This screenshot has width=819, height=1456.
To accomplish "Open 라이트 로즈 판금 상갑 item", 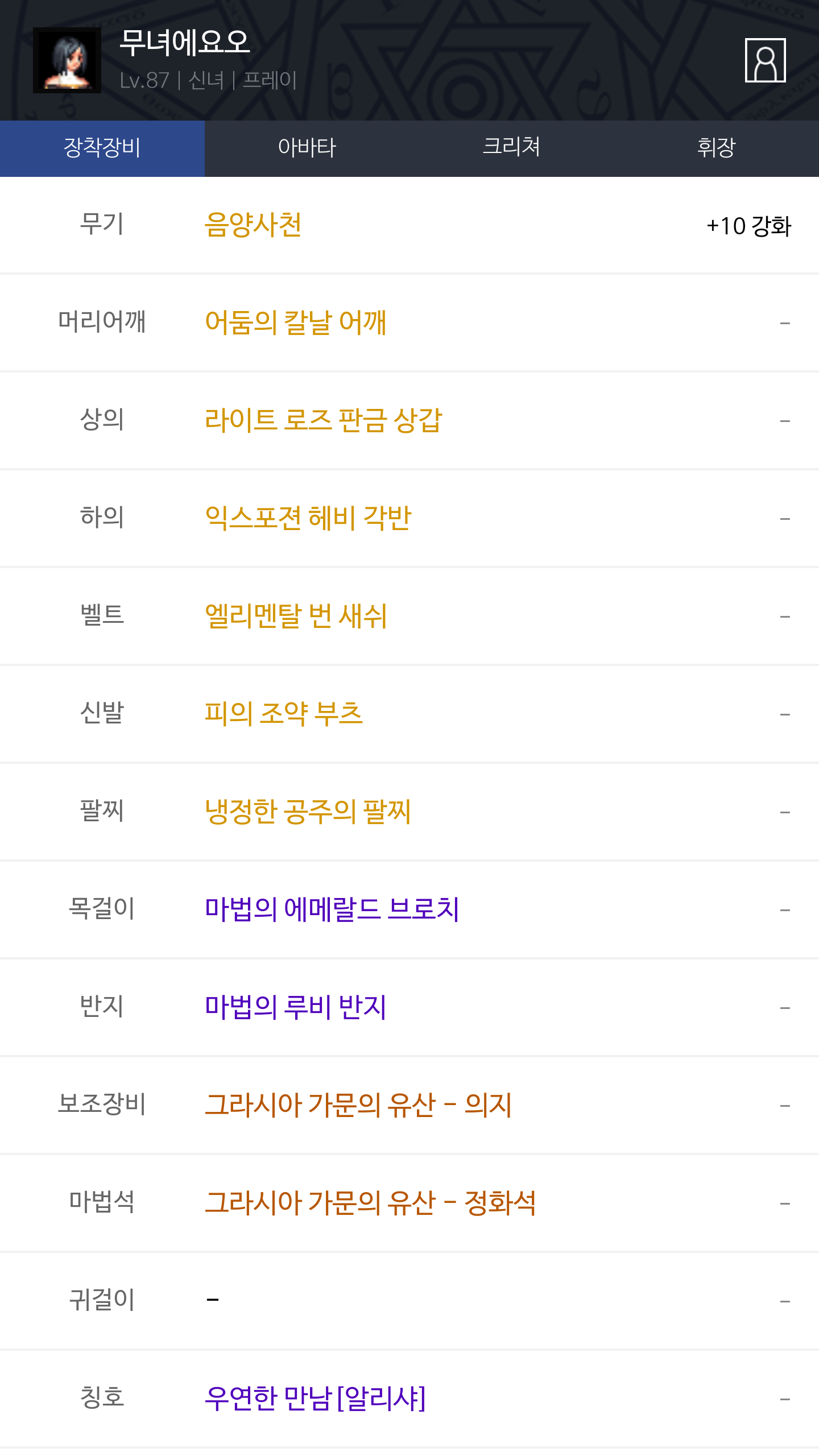I will pos(324,420).
